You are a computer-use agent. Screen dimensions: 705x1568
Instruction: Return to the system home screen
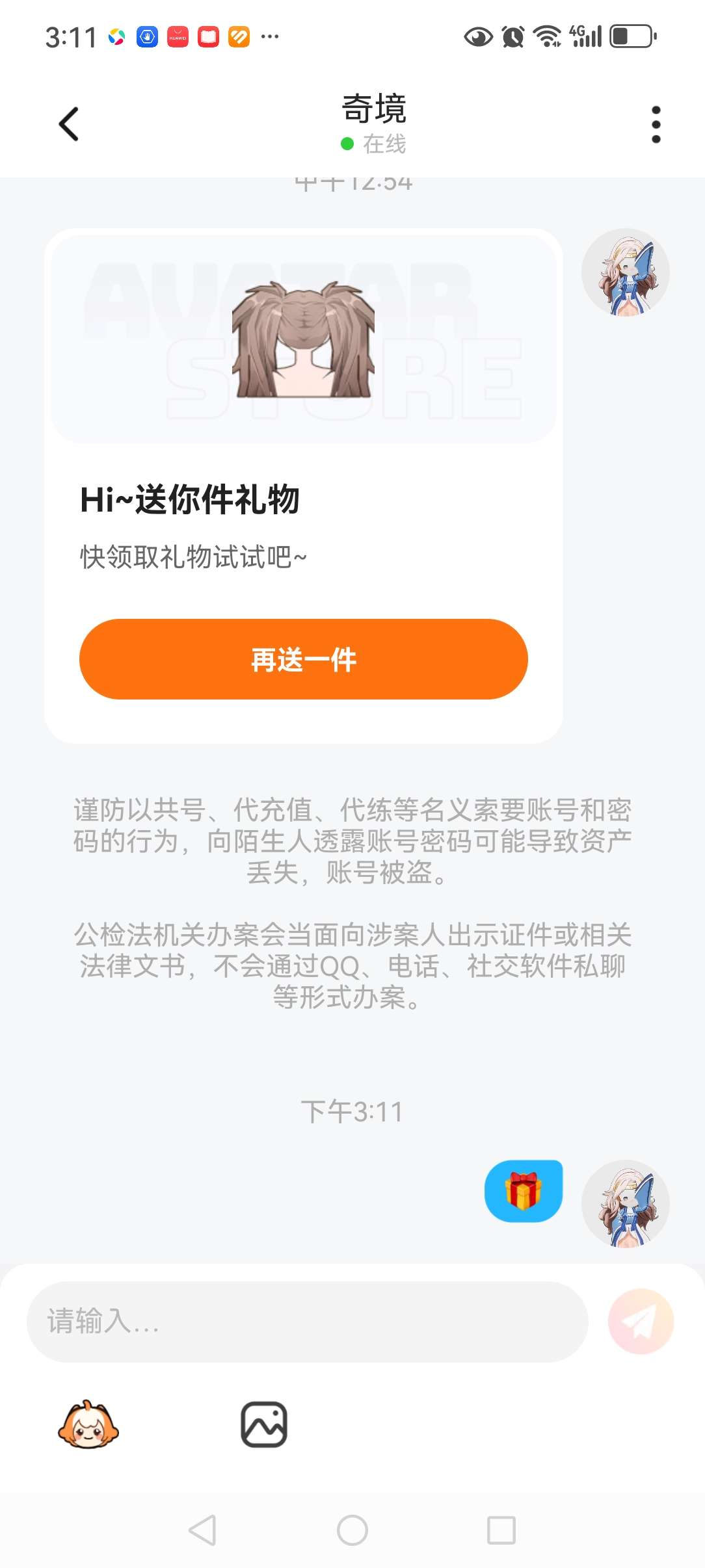tap(352, 1530)
